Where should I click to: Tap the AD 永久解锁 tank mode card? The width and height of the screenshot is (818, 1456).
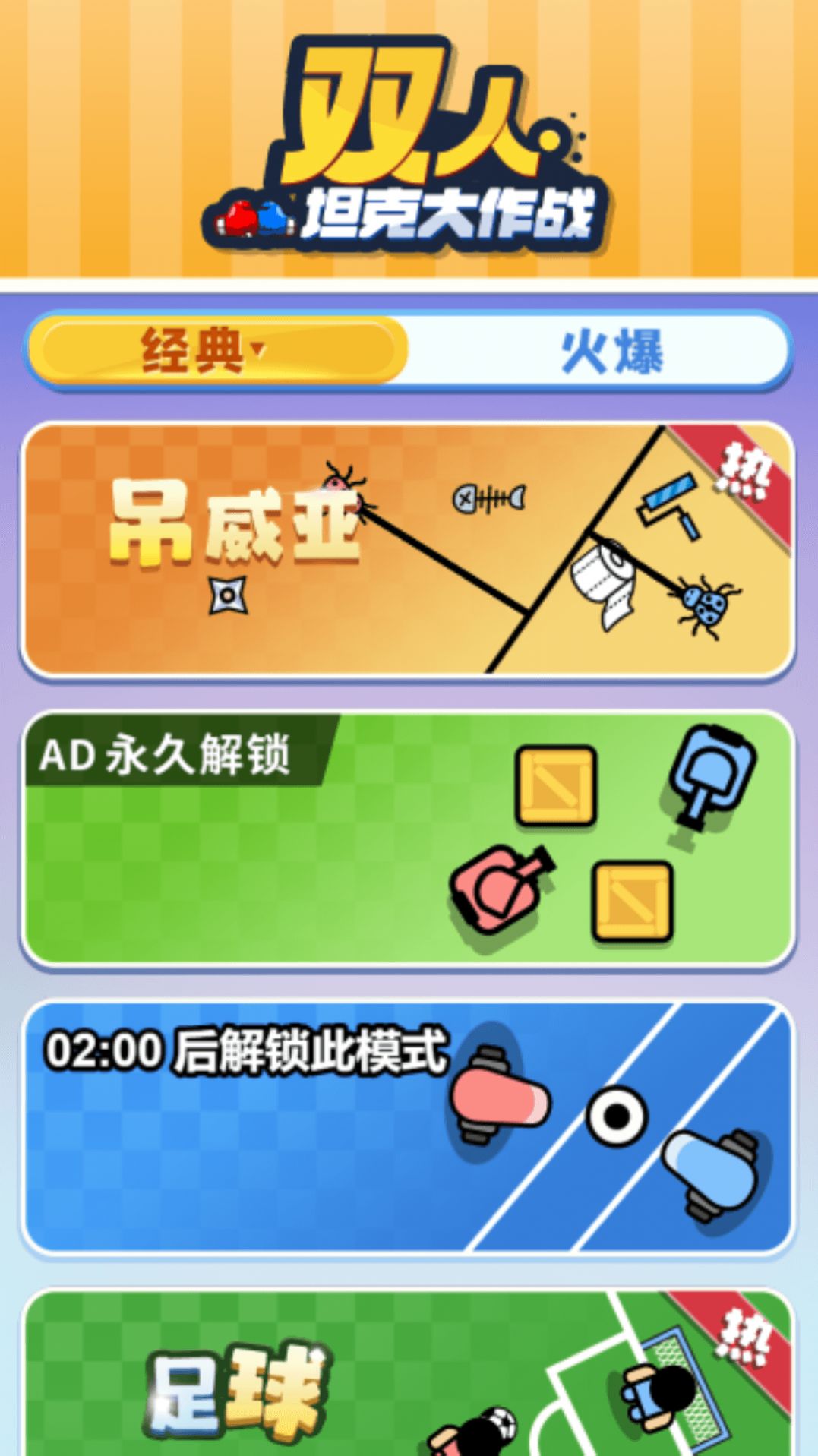click(409, 839)
